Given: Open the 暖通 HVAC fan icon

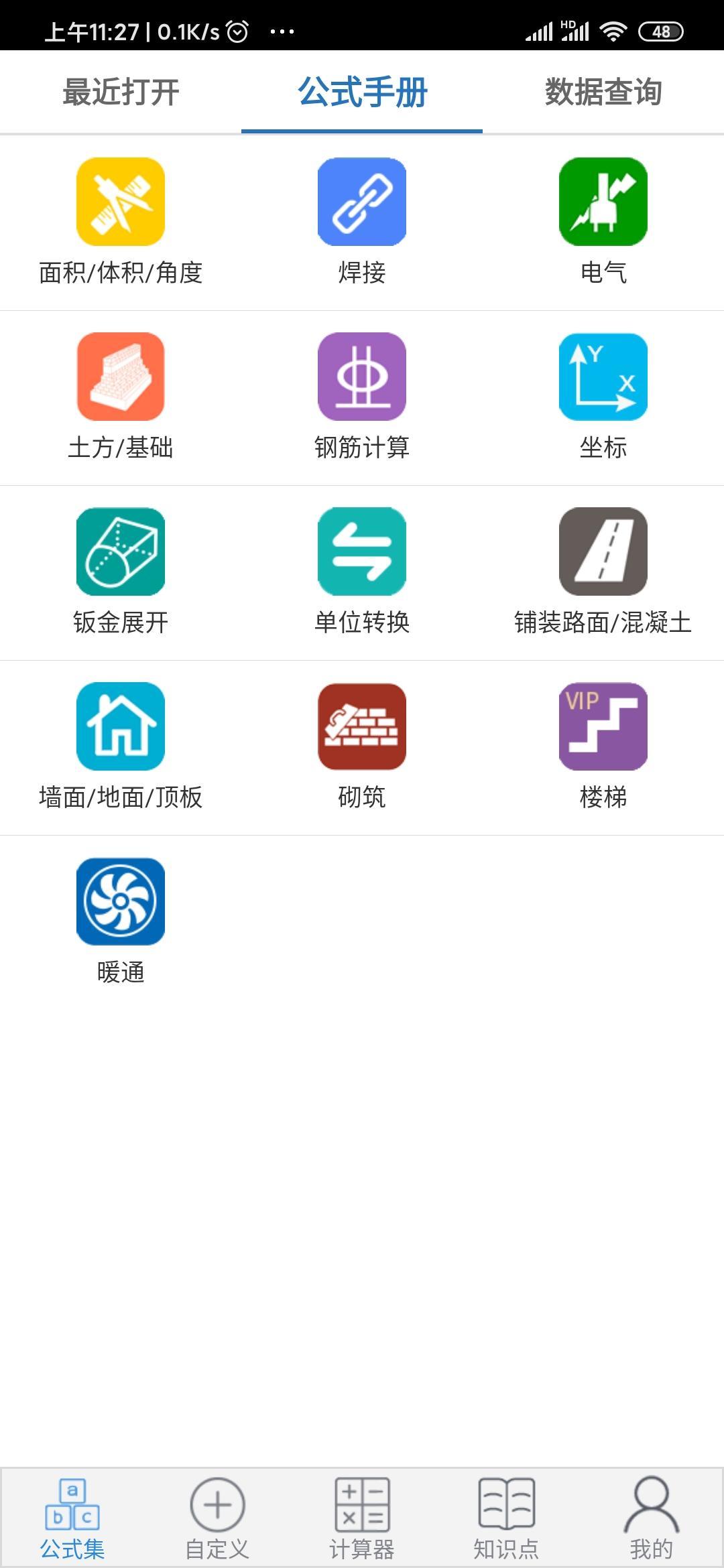Looking at the screenshot, I should point(121,901).
